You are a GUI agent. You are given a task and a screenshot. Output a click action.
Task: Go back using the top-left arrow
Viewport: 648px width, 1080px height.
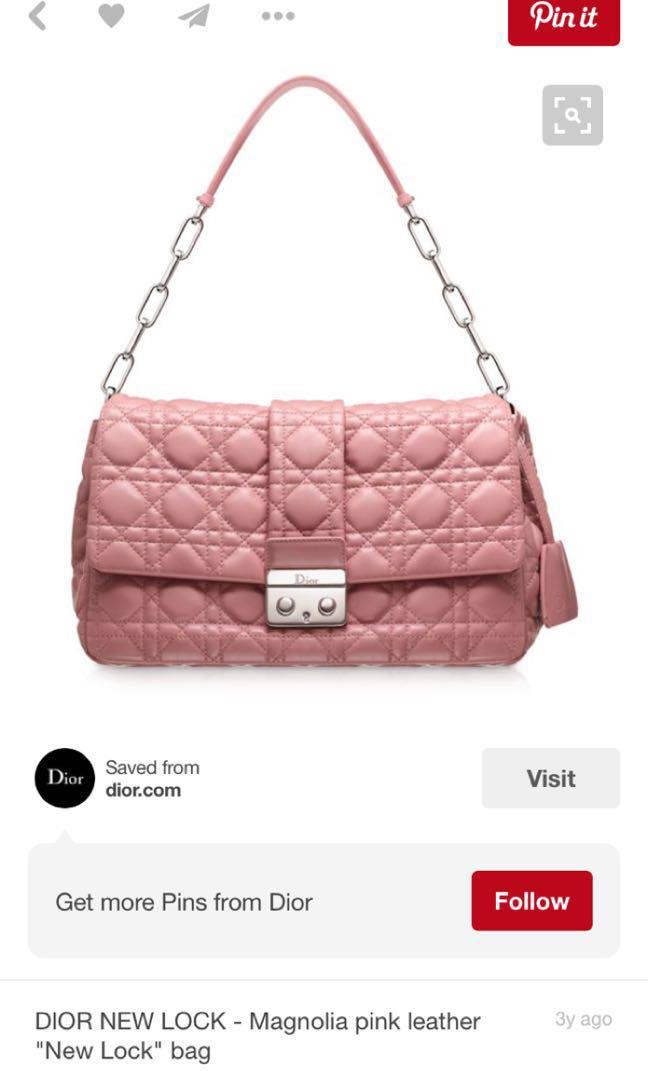[x=37, y=16]
